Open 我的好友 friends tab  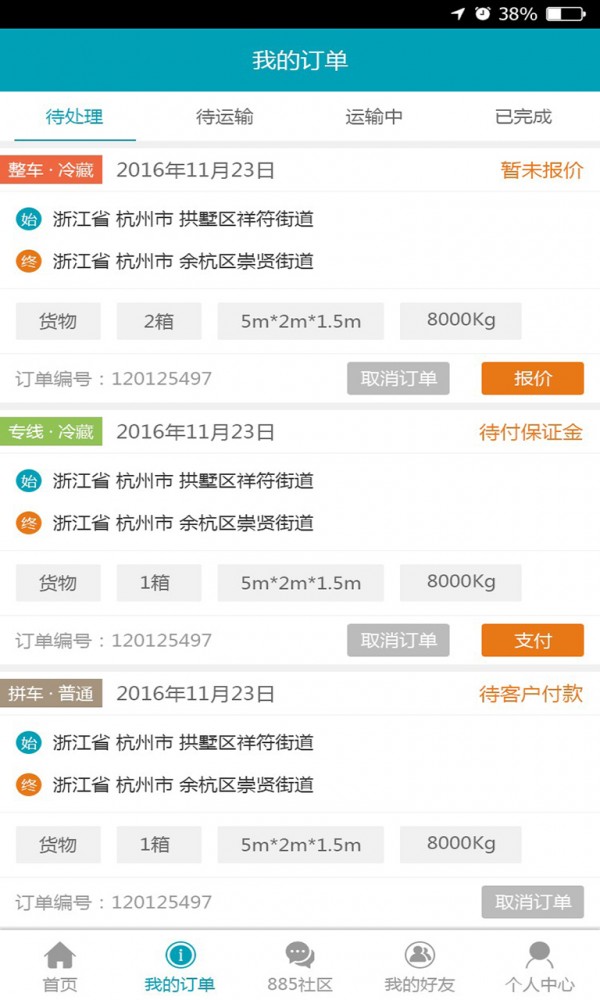pyautogui.click(x=419, y=966)
